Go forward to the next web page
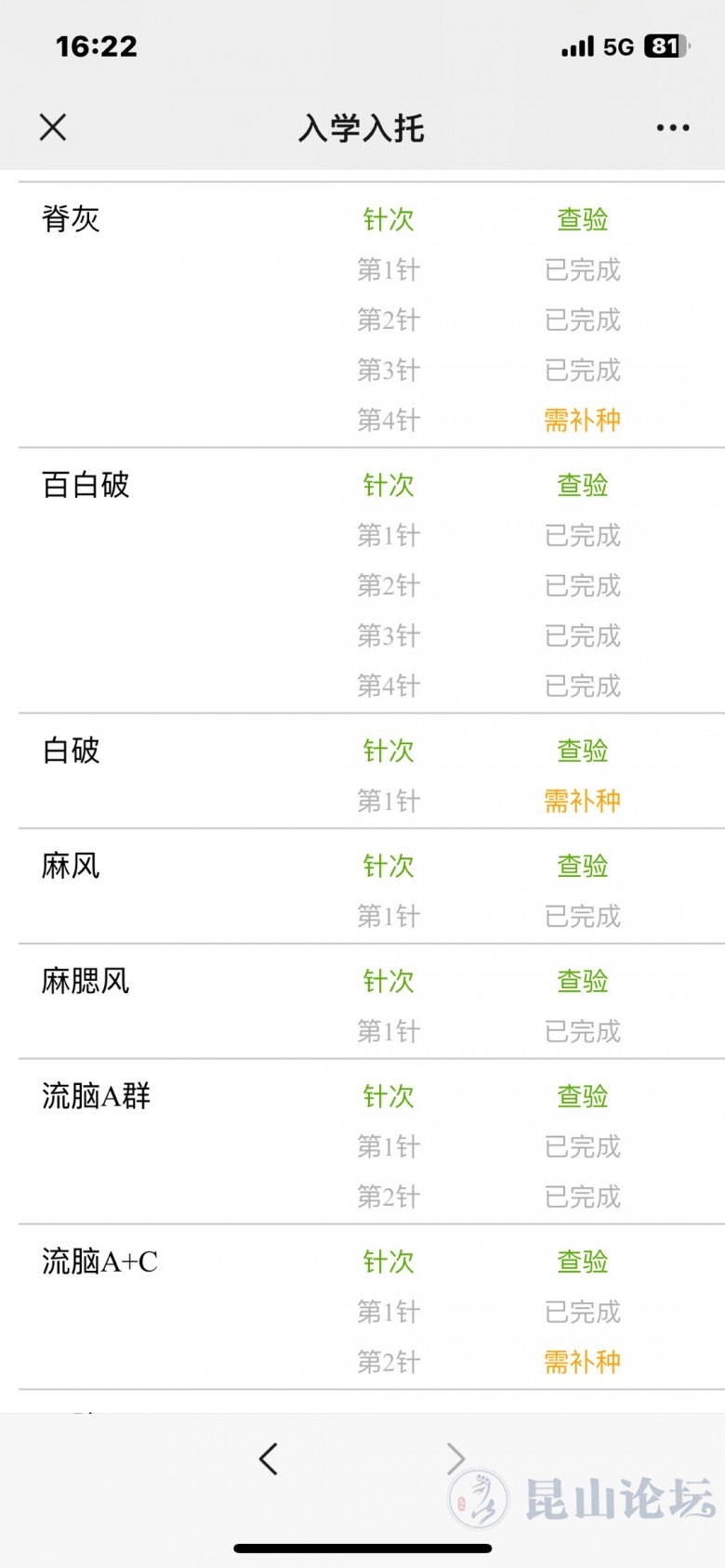 [455, 1459]
